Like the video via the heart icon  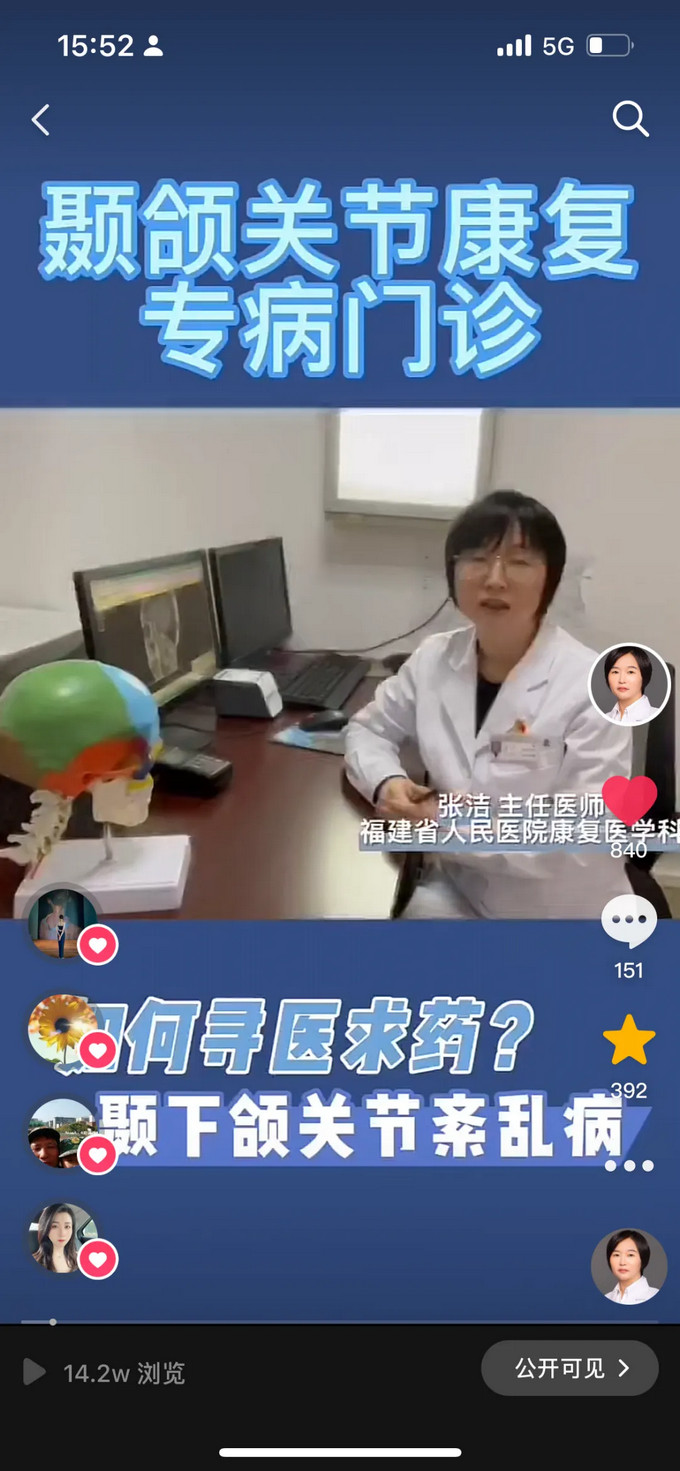[x=629, y=802]
